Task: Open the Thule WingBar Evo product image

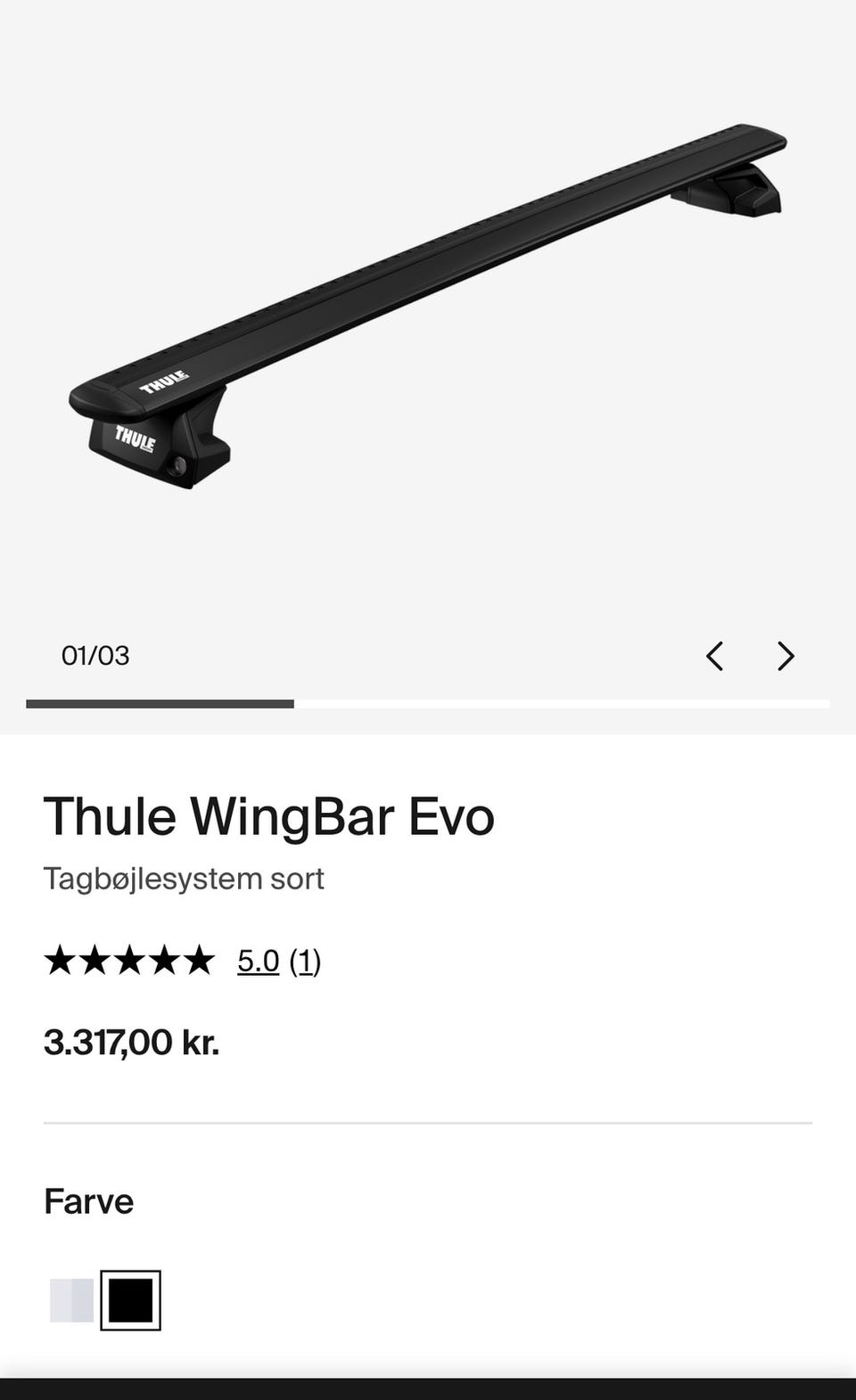Action: 428,303
